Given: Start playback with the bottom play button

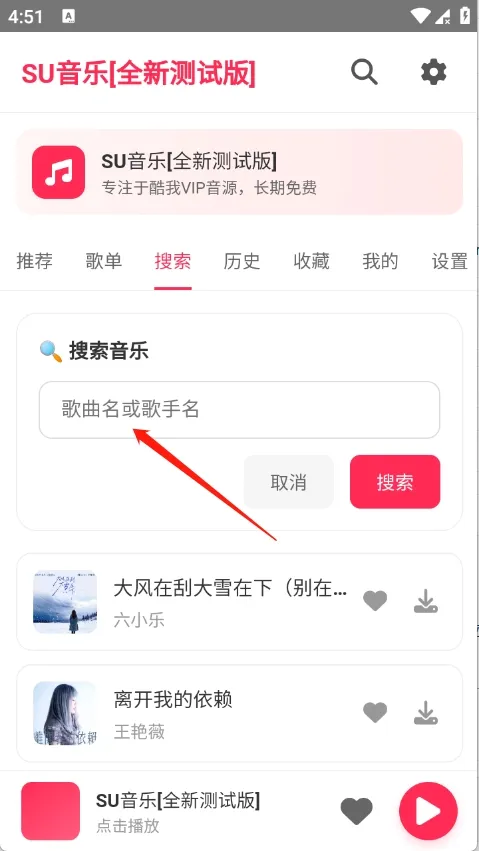Looking at the screenshot, I should click(x=429, y=811).
